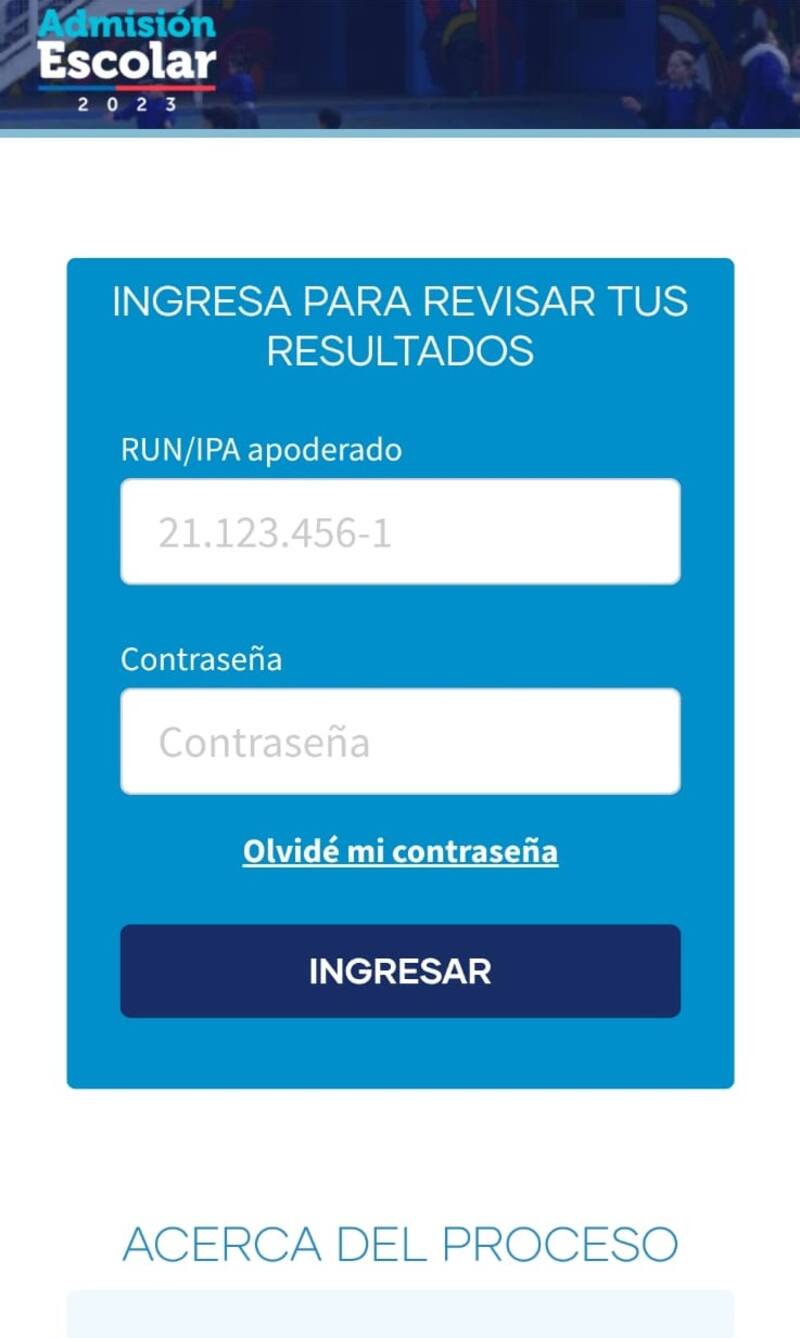The width and height of the screenshot is (800, 1338).
Task: Select the Contraseña password field
Action: (x=400, y=742)
